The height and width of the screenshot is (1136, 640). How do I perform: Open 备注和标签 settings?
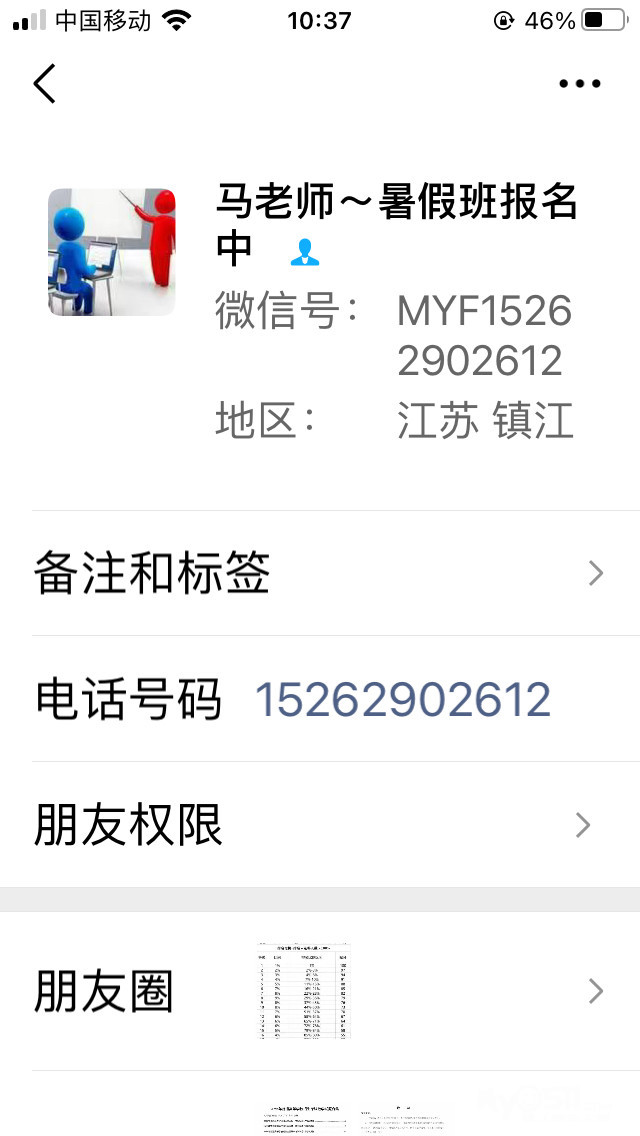320,574
